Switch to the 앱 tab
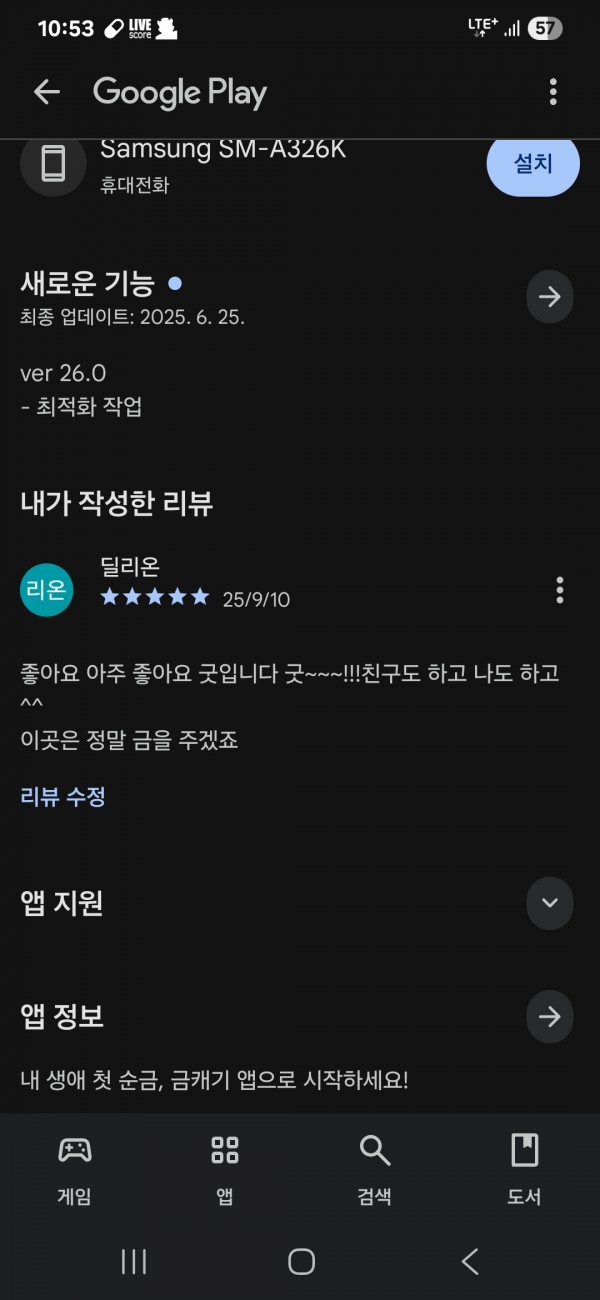This screenshot has height=1300, width=600. pos(225,1170)
